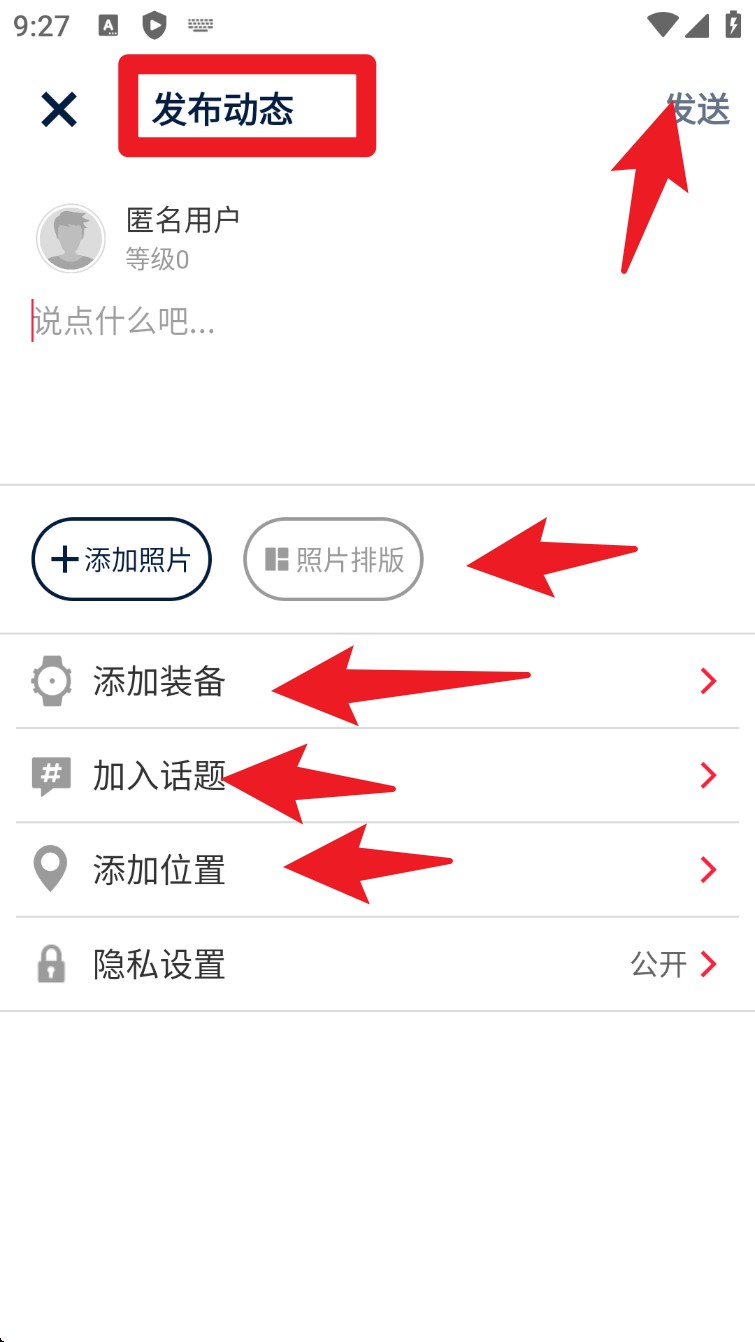755x1342 pixels.
Task: Tap 发送 to send the post
Action: point(700,109)
